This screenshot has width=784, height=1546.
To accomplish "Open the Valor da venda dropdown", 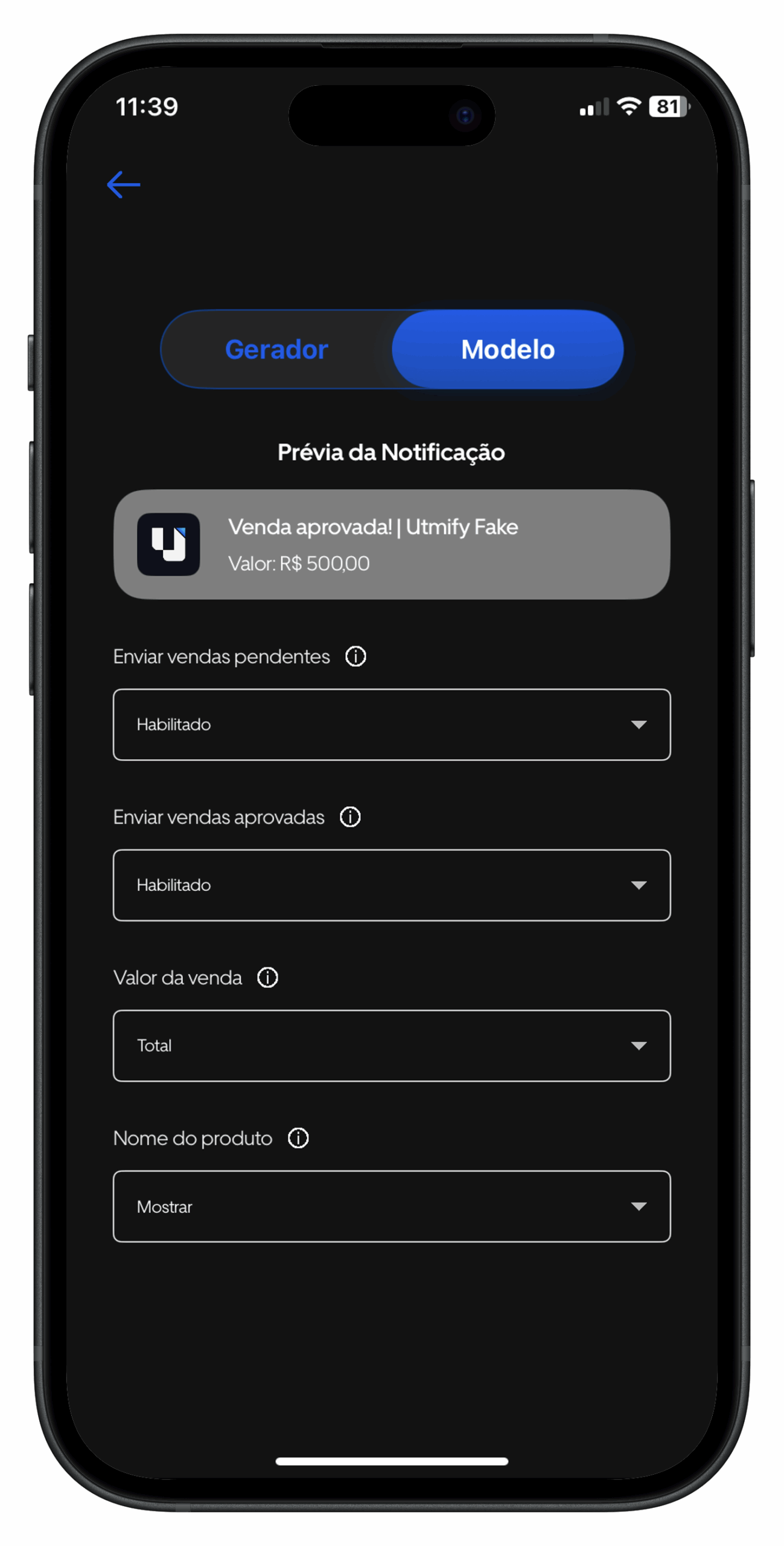I will 391,1045.
